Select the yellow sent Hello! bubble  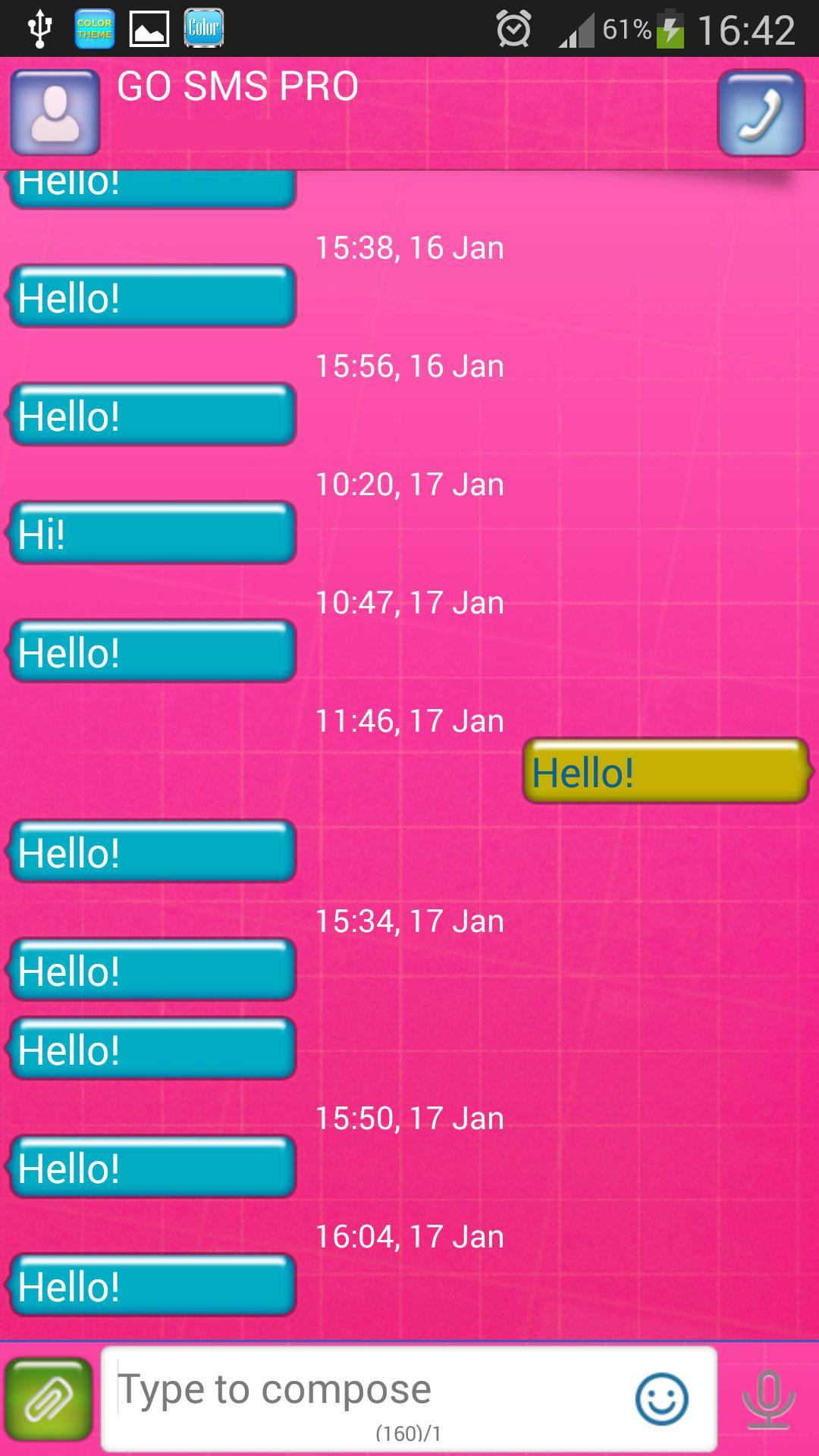click(666, 771)
